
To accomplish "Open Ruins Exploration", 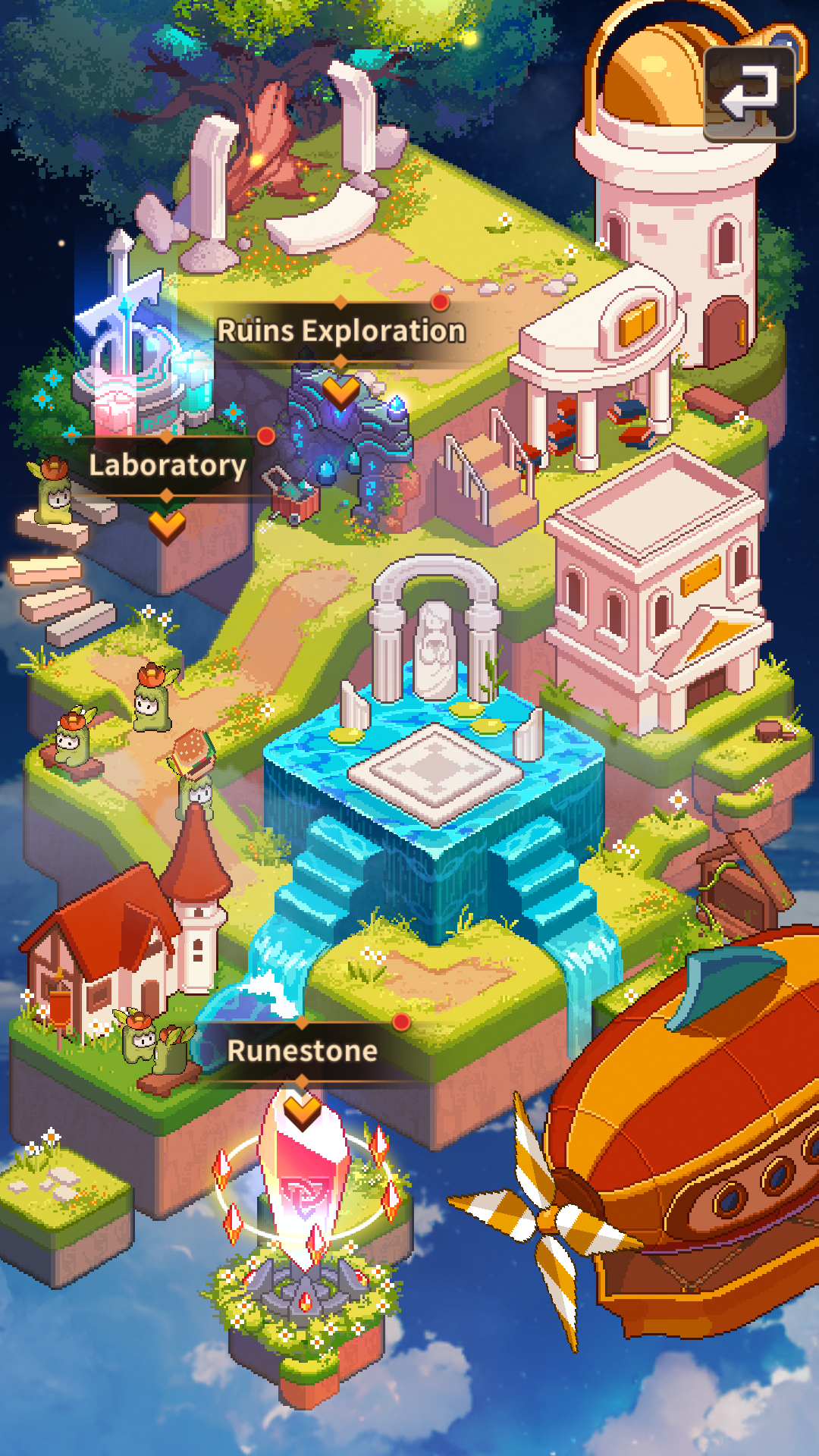I will (341, 331).
